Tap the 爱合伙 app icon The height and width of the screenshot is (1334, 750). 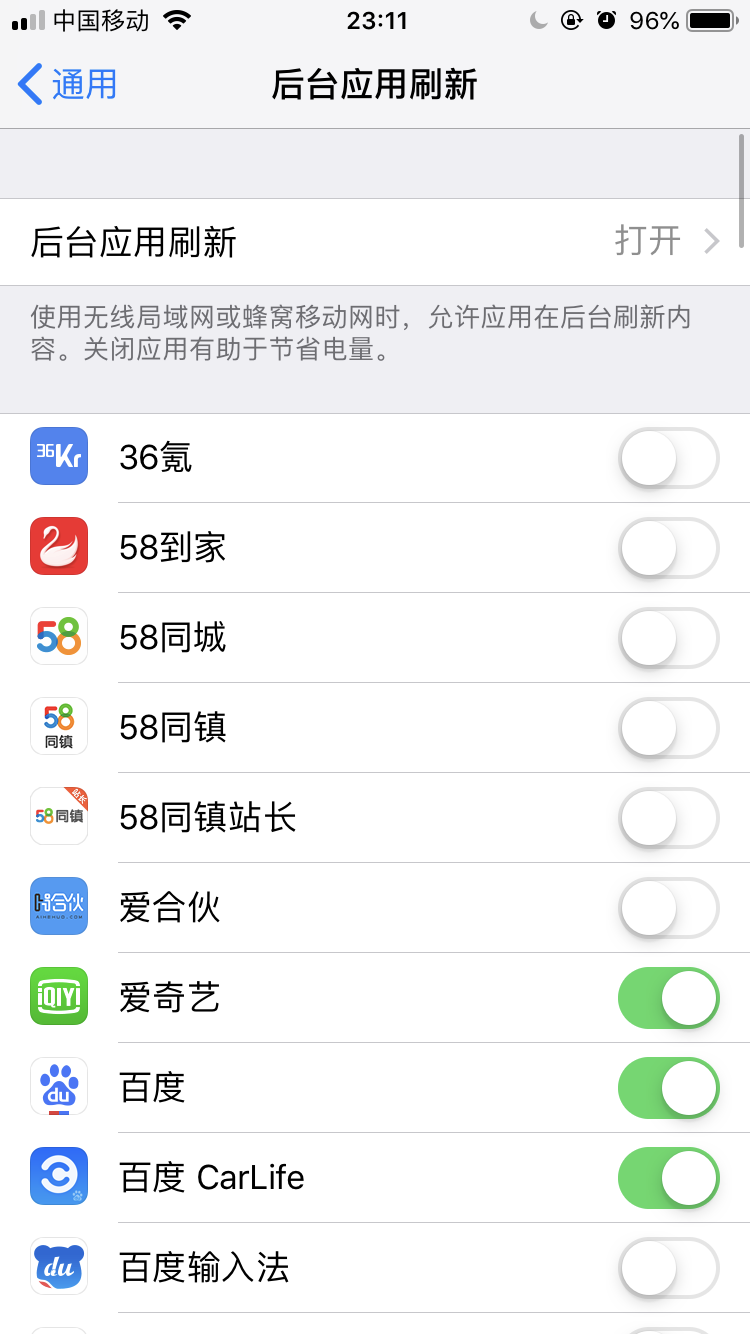(58, 906)
